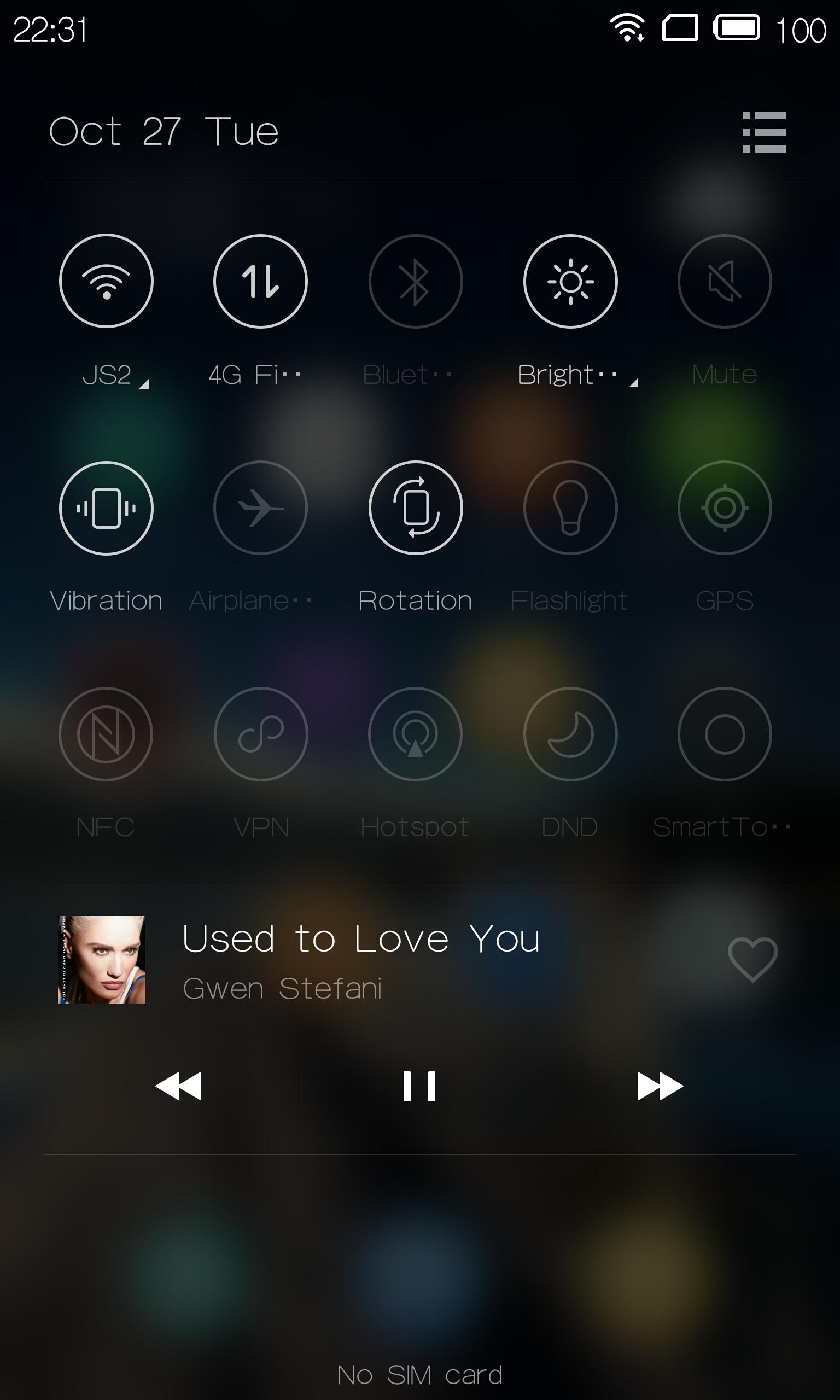Enable Airplane mode

tap(260, 507)
